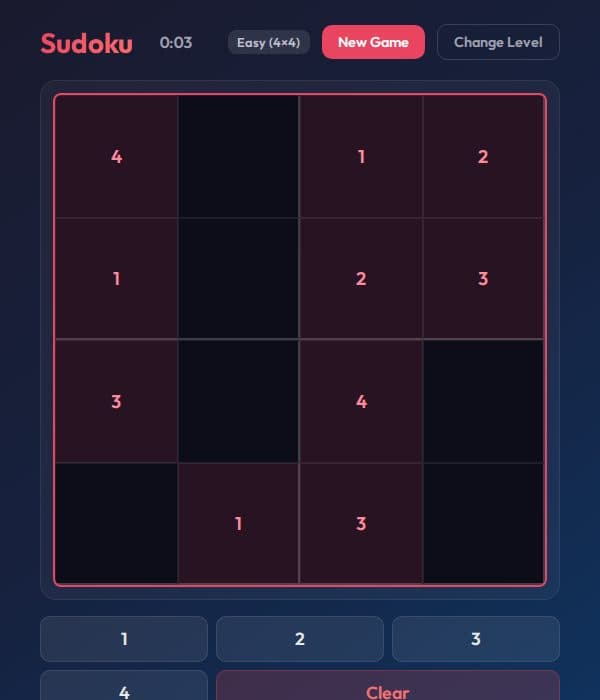Select the empty cell right of the left 1 in row two
Image resolution: width=600 pixels, height=700 pixels.
pos(238,279)
